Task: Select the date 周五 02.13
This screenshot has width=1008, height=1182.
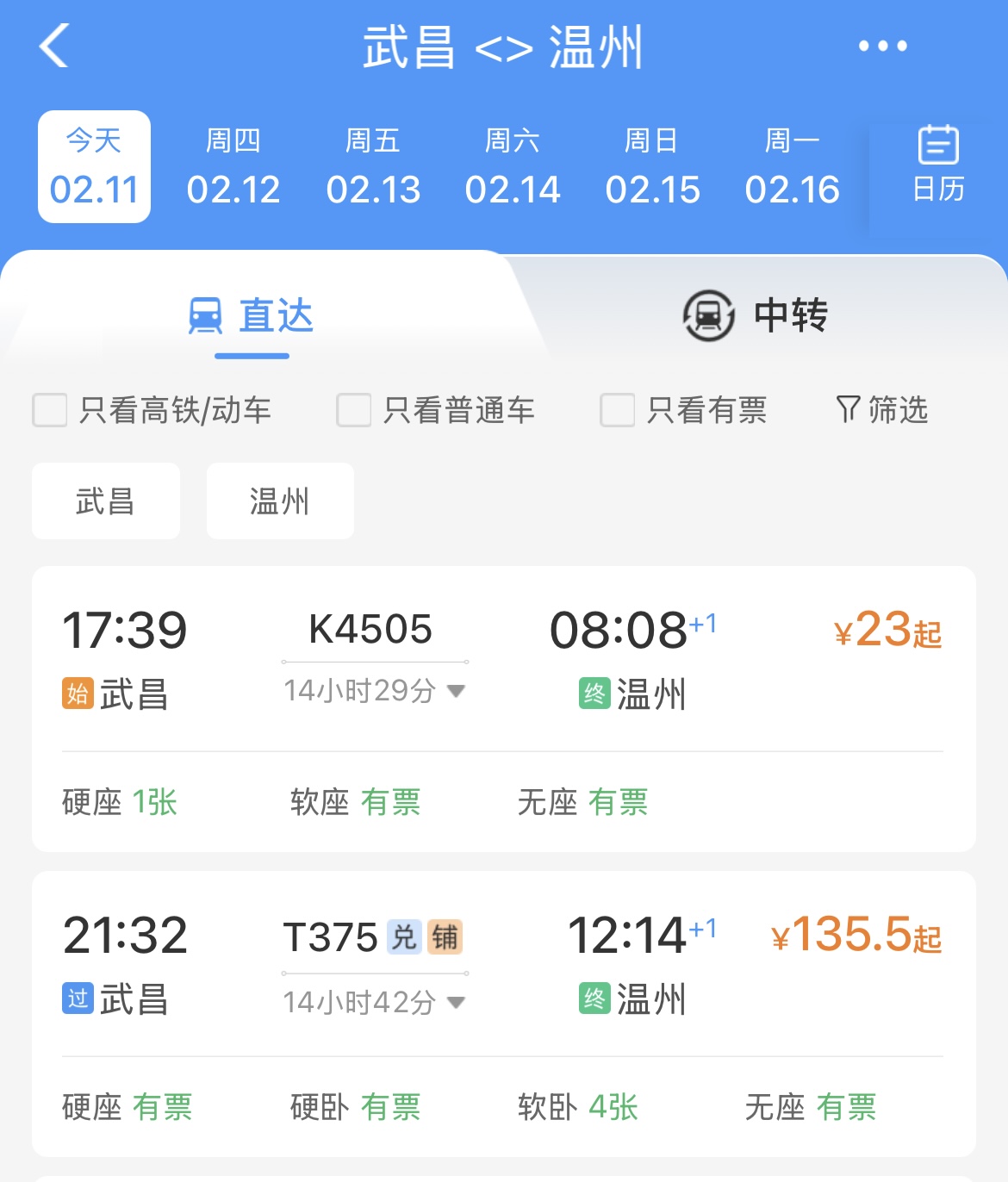Action: 373,167
